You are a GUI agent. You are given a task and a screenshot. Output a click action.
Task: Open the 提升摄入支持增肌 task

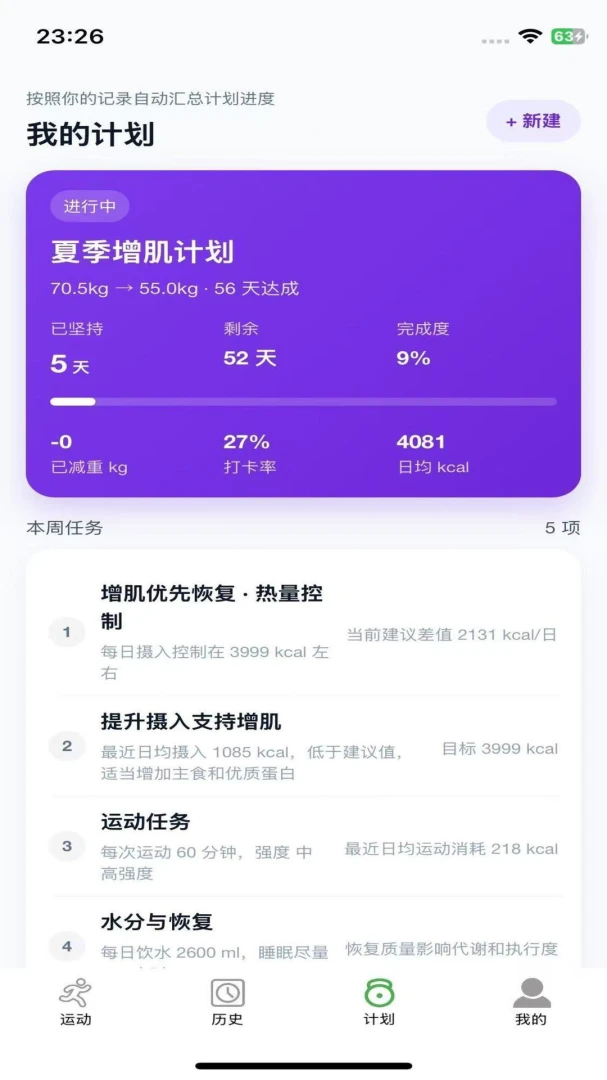click(x=303, y=747)
